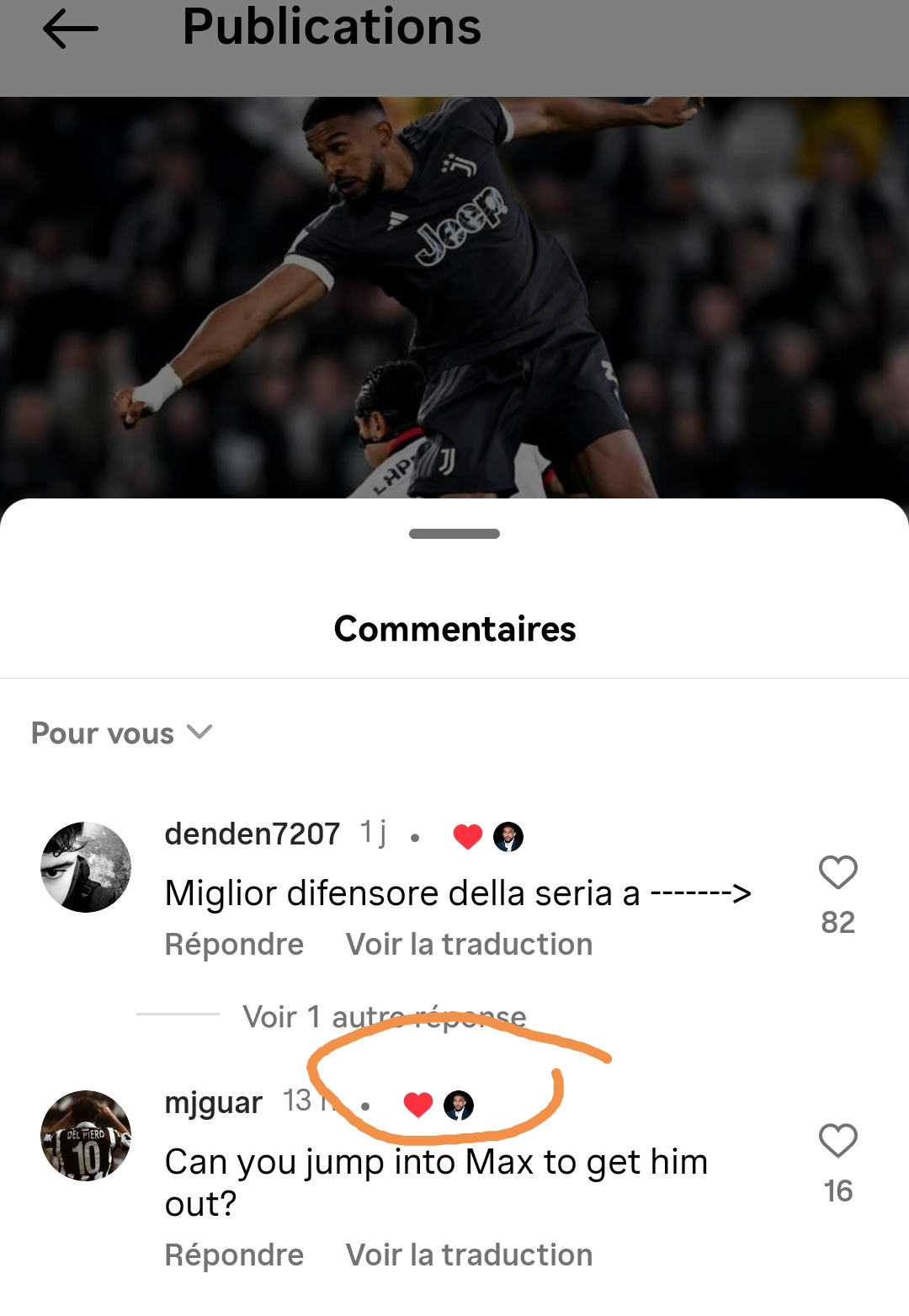This screenshot has height=1316, width=909.
Task: Open denden7207's profile picture
Action: point(86,867)
